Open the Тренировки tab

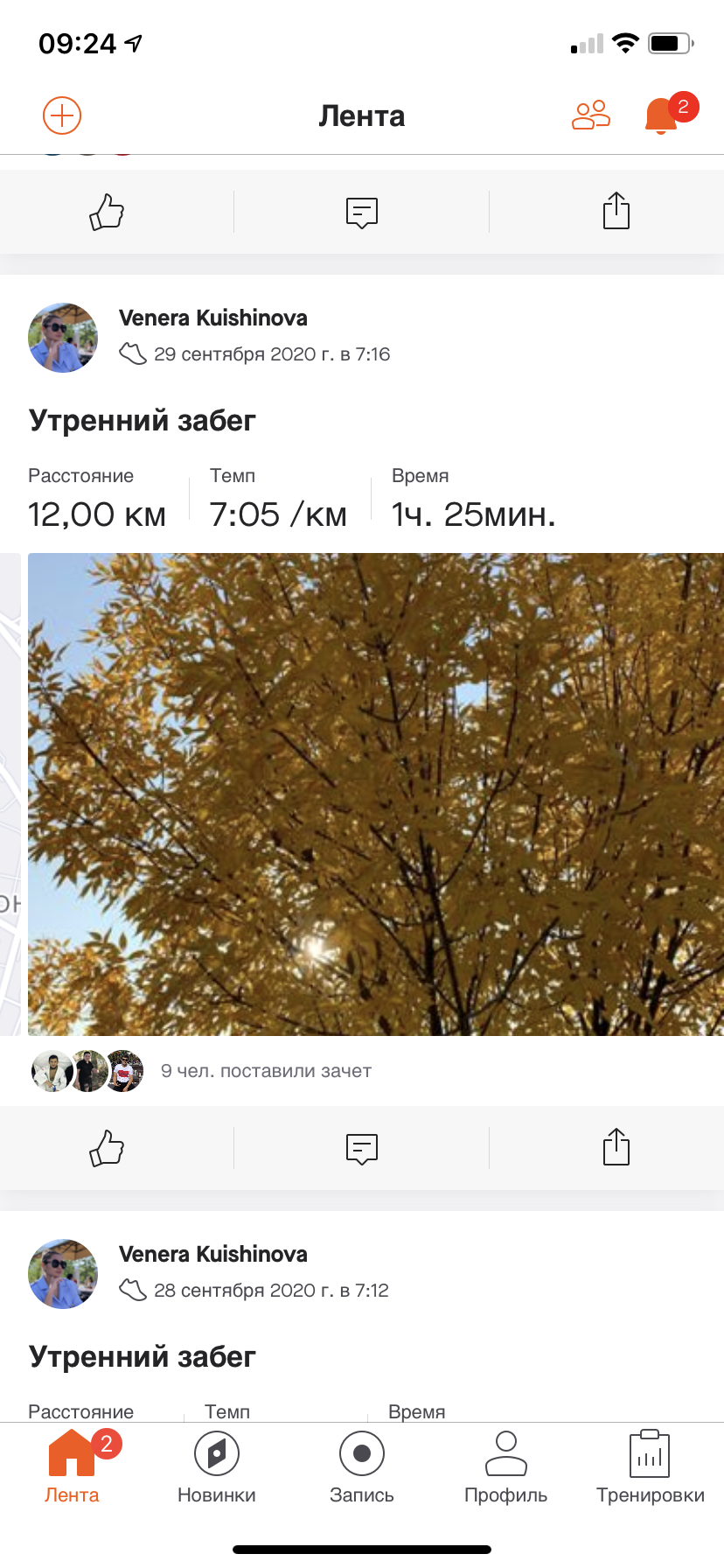(x=650, y=1468)
